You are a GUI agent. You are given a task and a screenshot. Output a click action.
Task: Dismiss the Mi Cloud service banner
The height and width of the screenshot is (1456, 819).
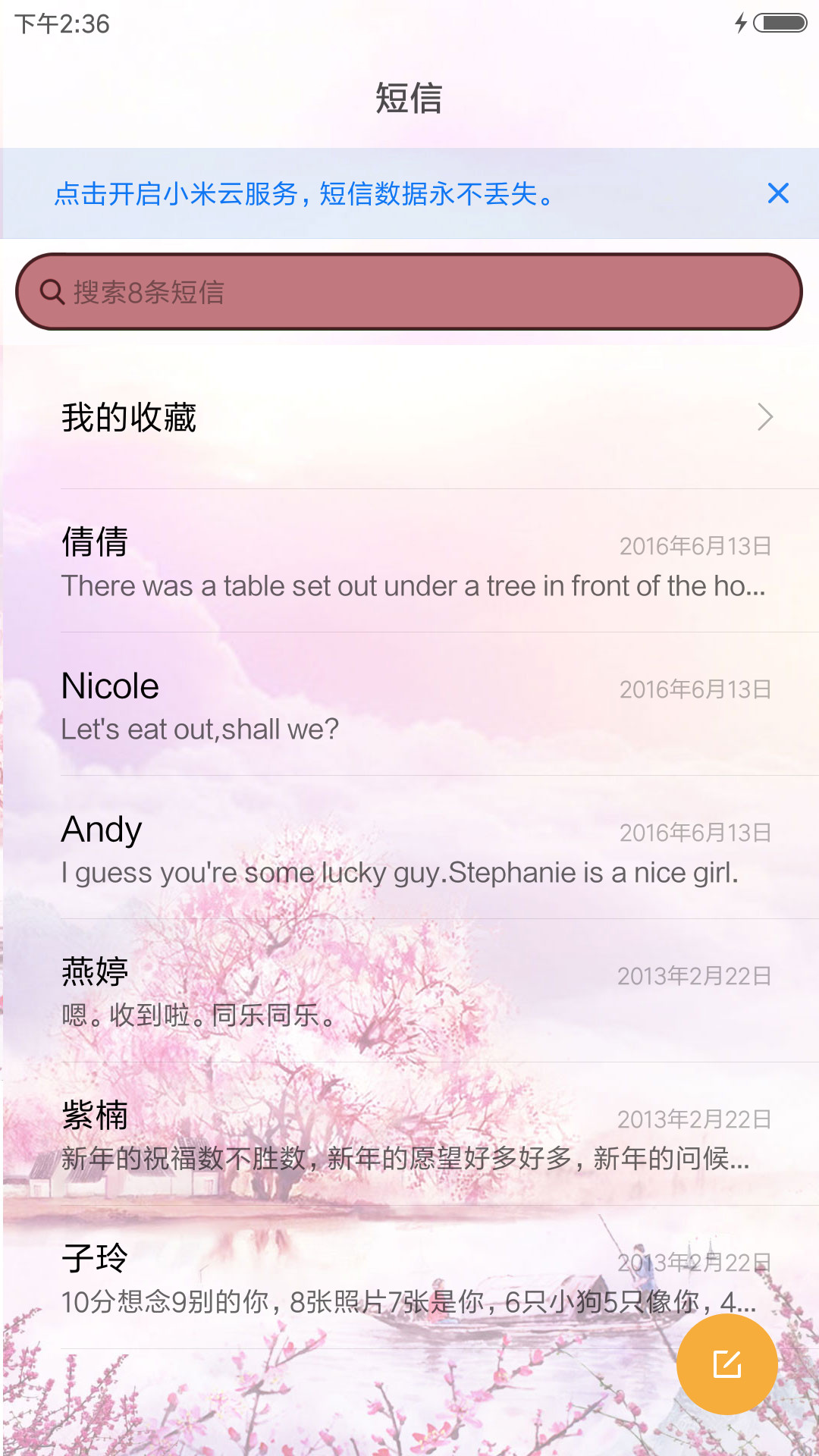pyautogui.click(x=778, y=193)
